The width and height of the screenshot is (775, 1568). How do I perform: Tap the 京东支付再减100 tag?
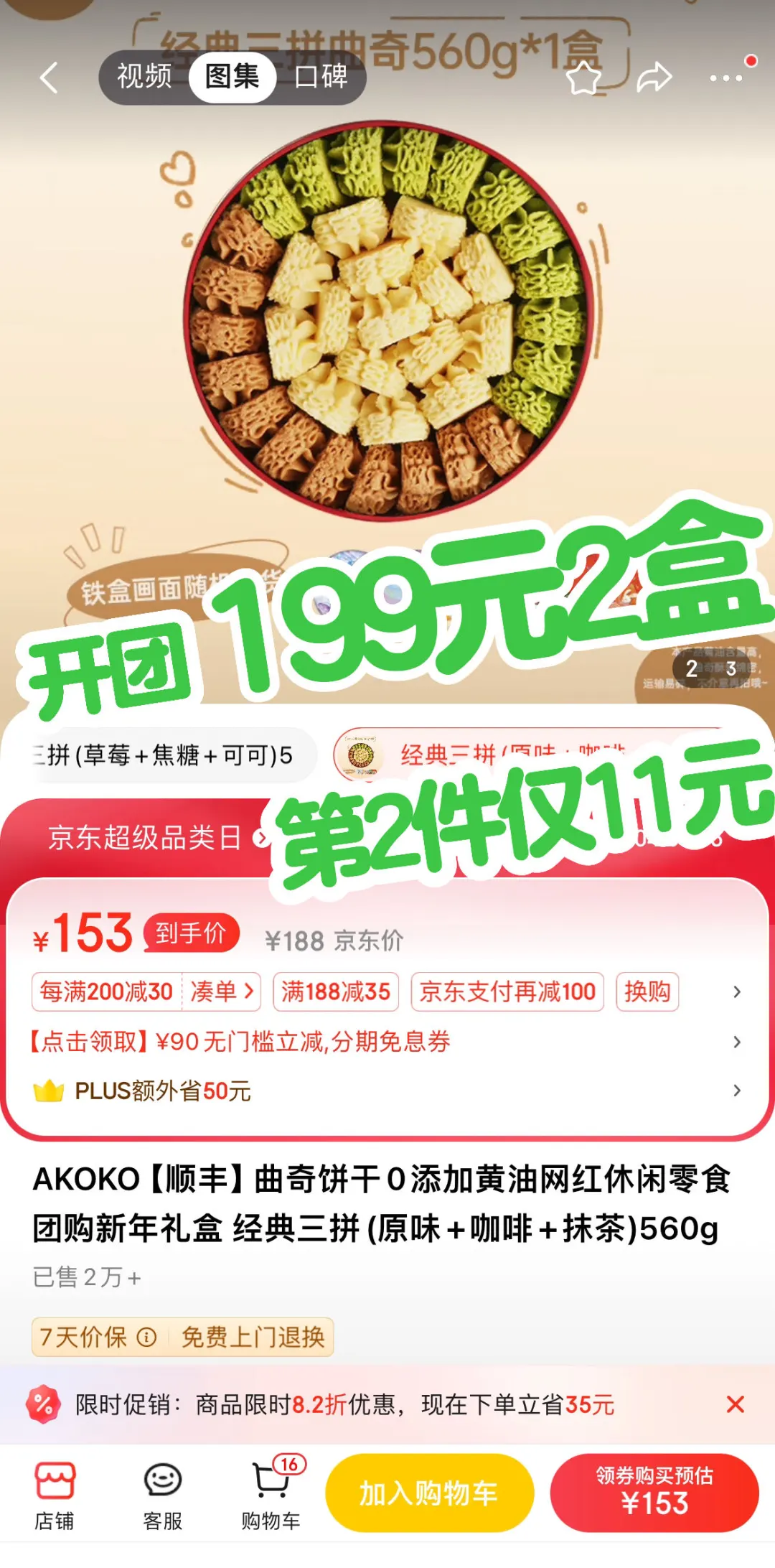coord(507,991)
